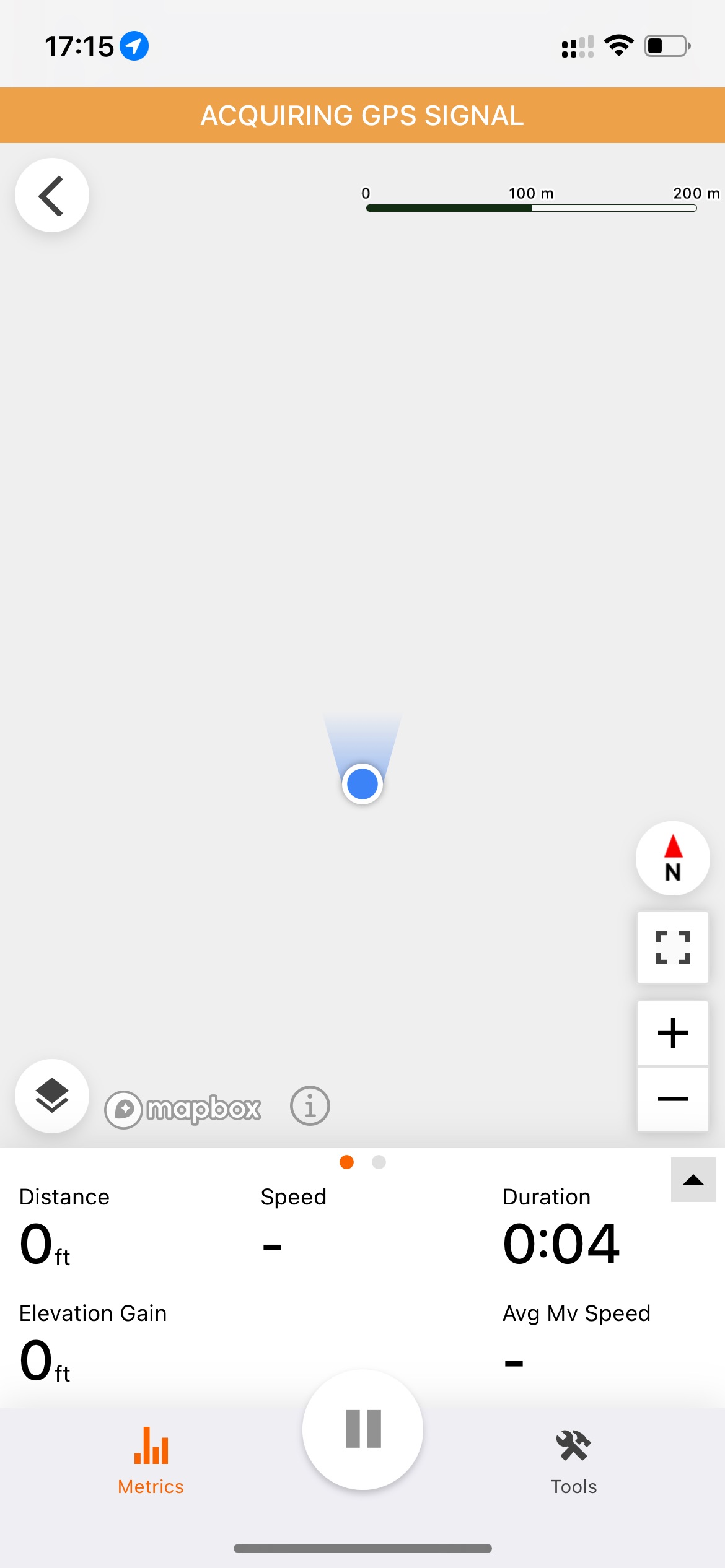Expand the metrics panel with the up arrow
Viewport: 725px width, 1568px height.
click(x=693, y=1180)
